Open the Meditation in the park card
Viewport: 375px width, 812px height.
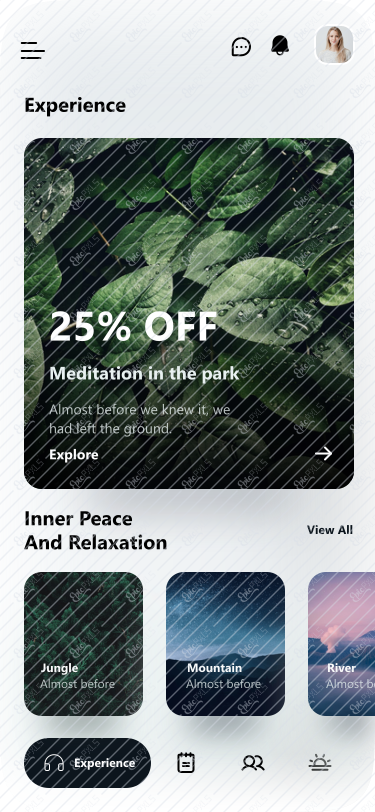point(189,313)
